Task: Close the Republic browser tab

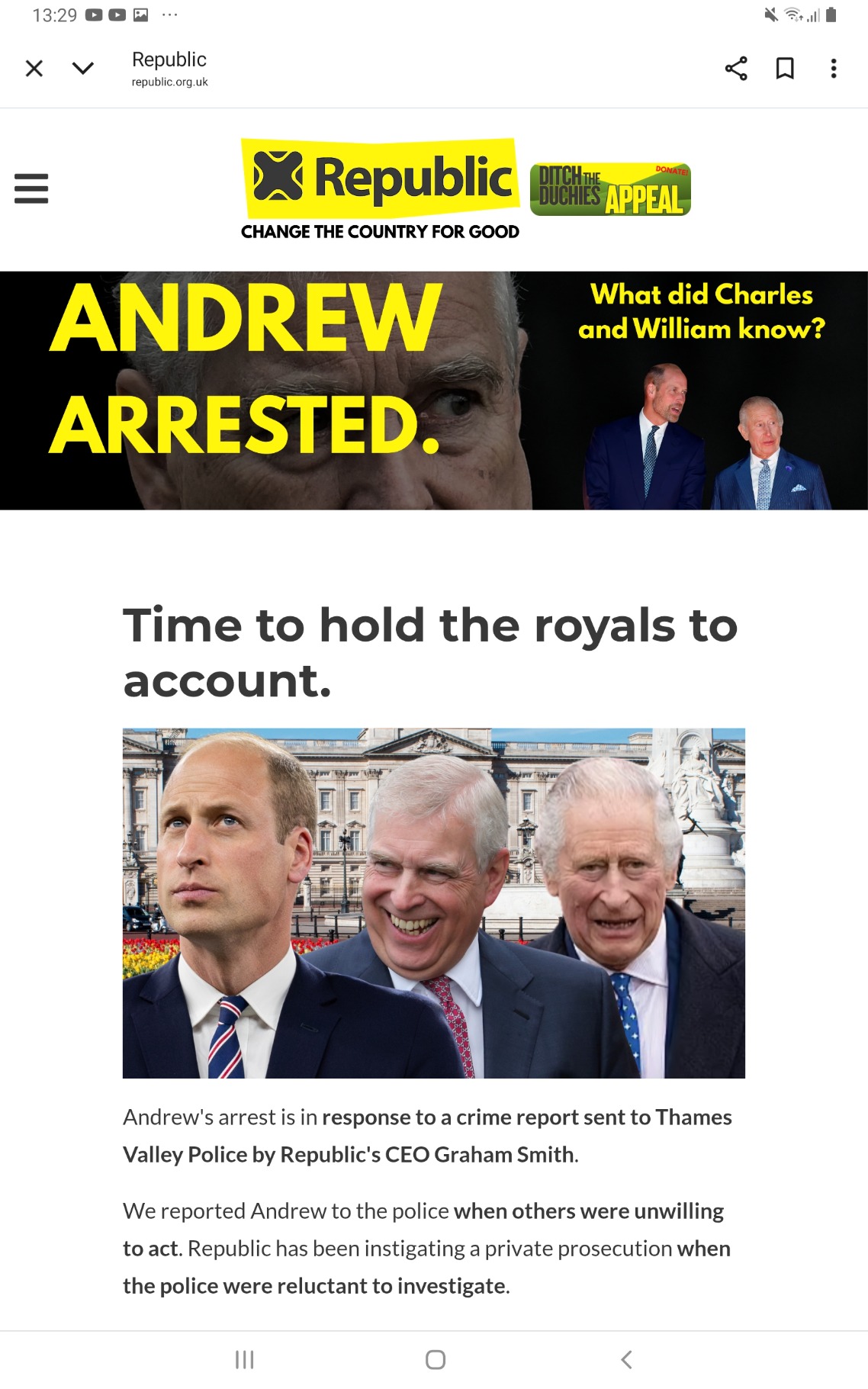Action: pos(34,69)
